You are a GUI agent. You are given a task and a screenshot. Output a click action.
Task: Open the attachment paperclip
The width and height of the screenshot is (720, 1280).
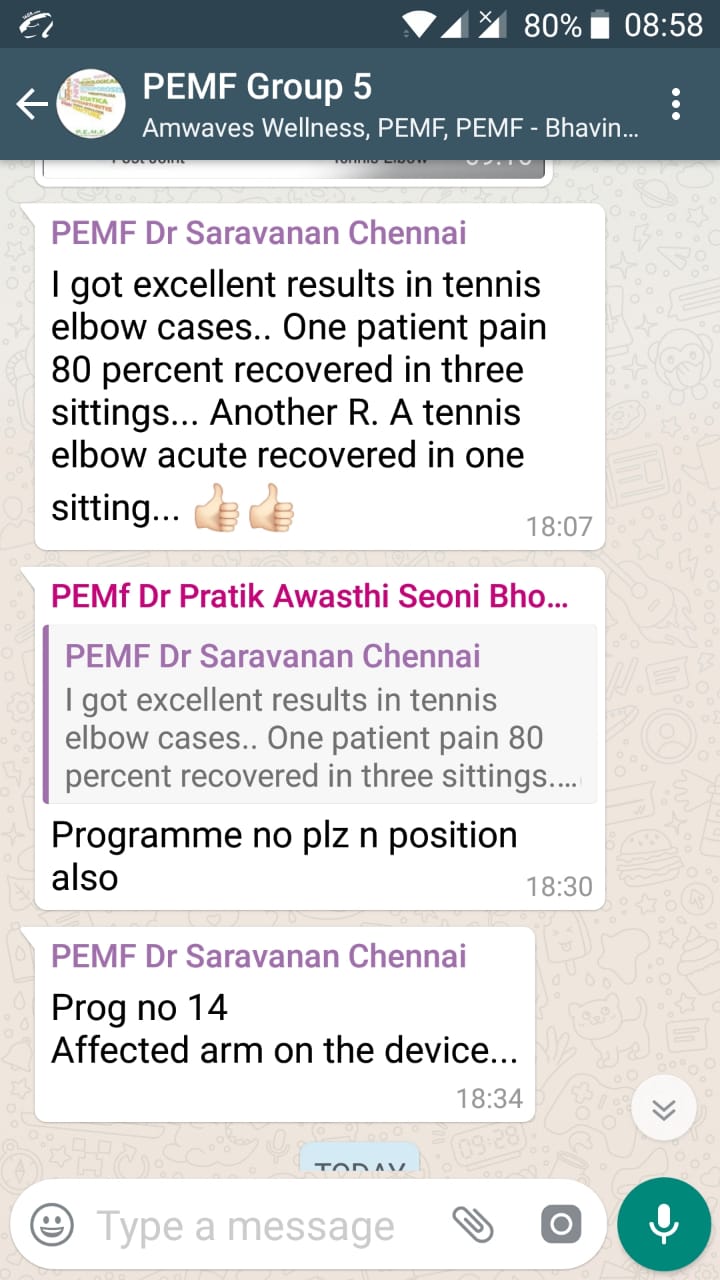tap(473, 1224)
